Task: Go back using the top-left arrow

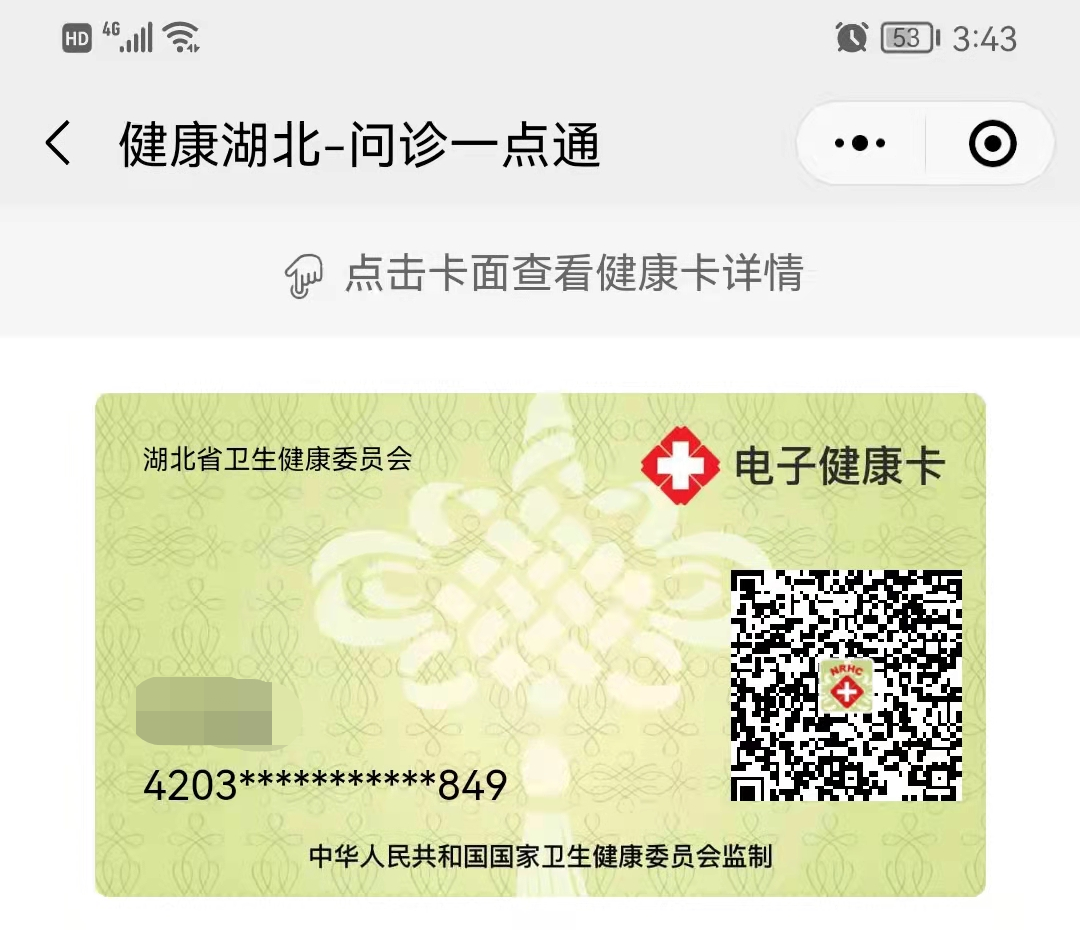Action: [x=58, y=144]
